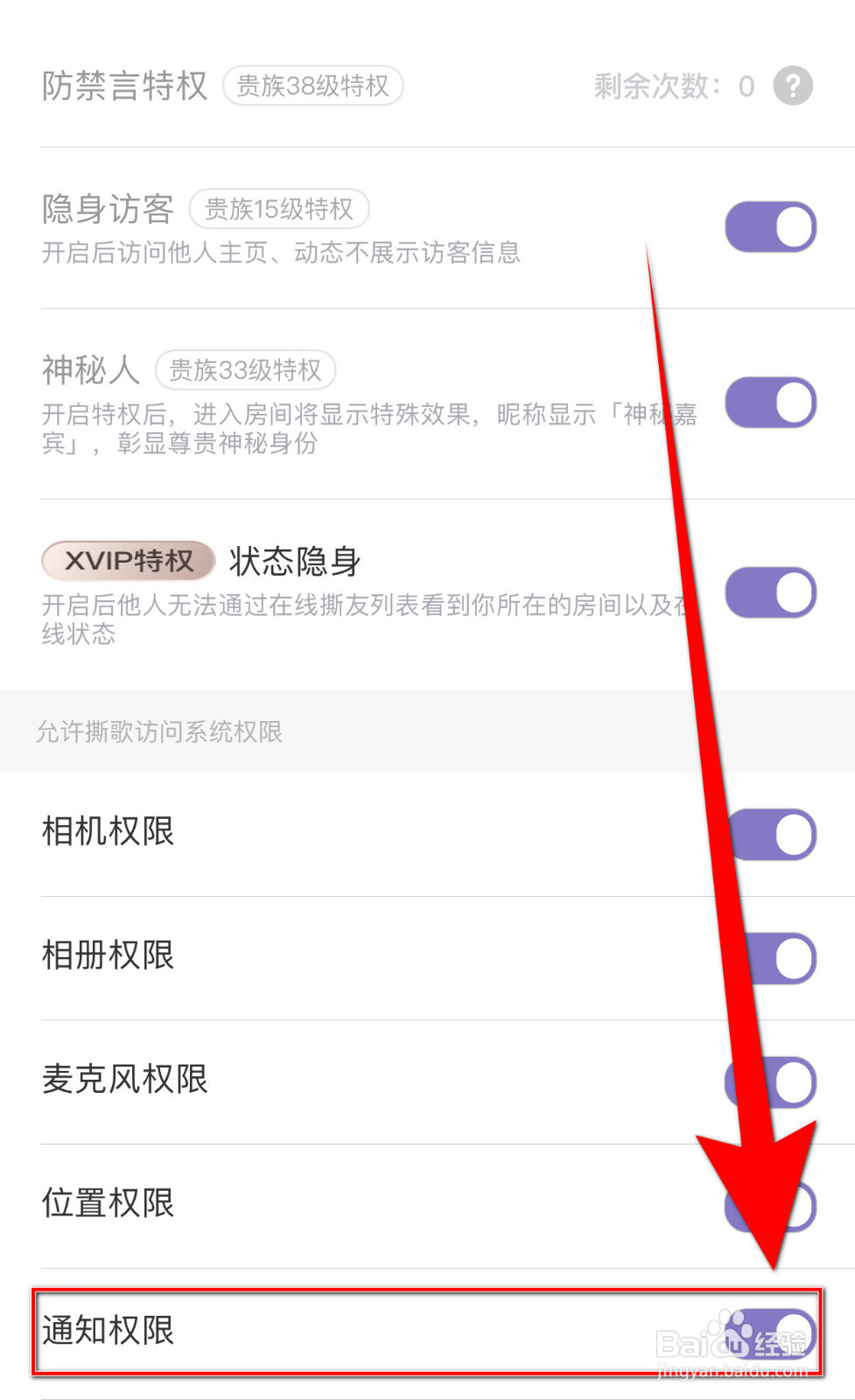
Task: Tap the 贵族38级特权 badge
Action: tap(312, 85)
